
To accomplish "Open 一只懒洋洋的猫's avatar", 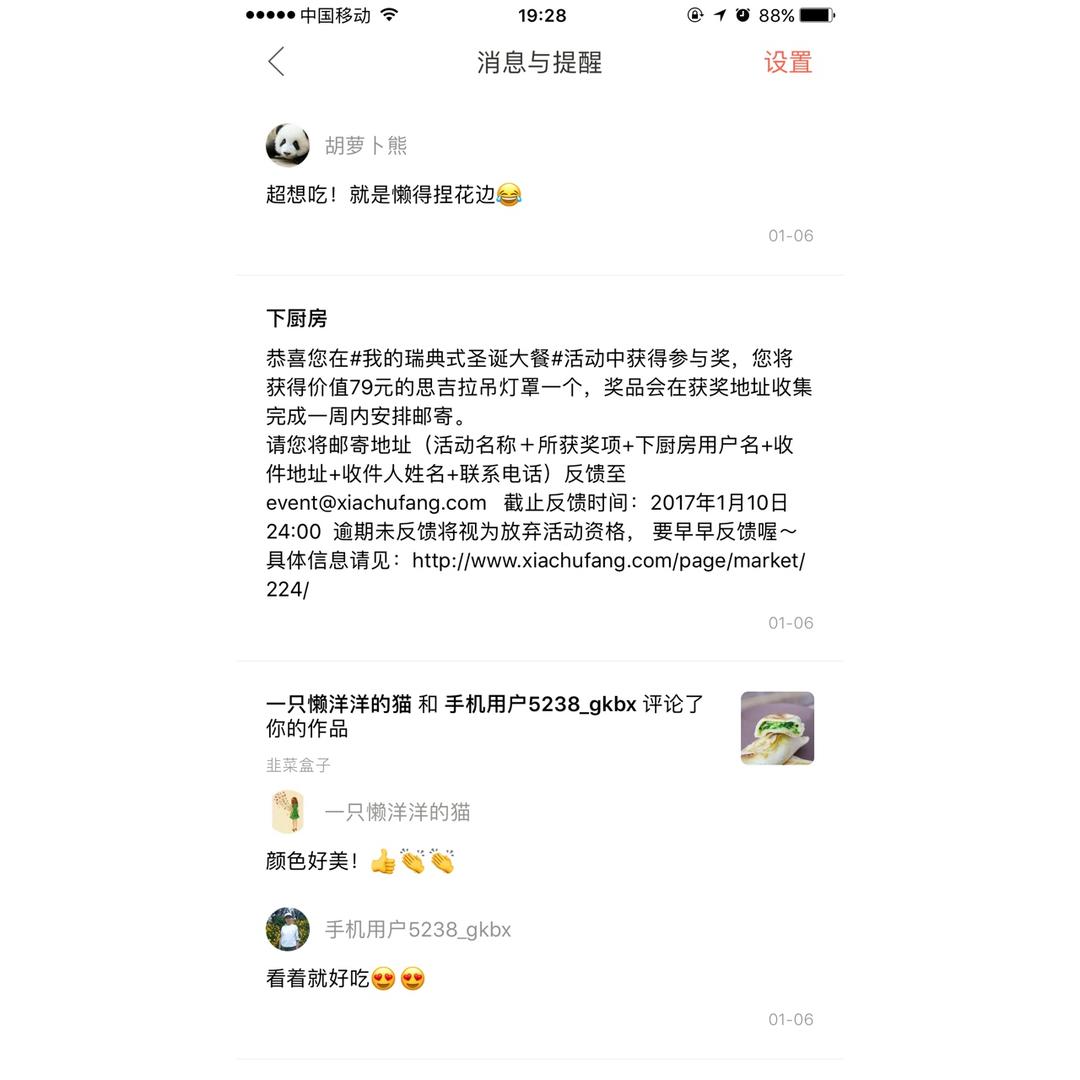I will (x=288, y=812).
